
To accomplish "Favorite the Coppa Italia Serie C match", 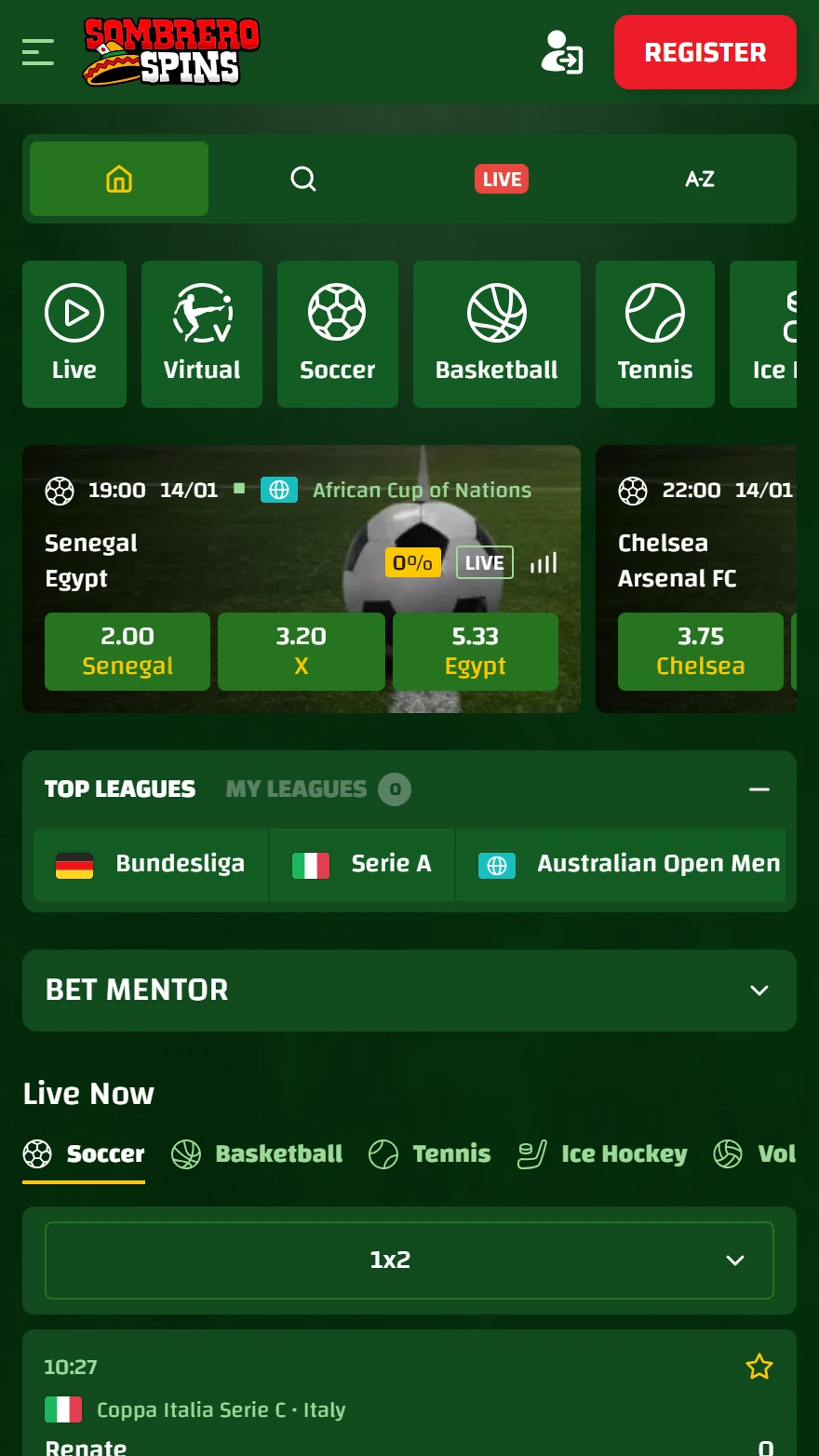I will 759,1367.
